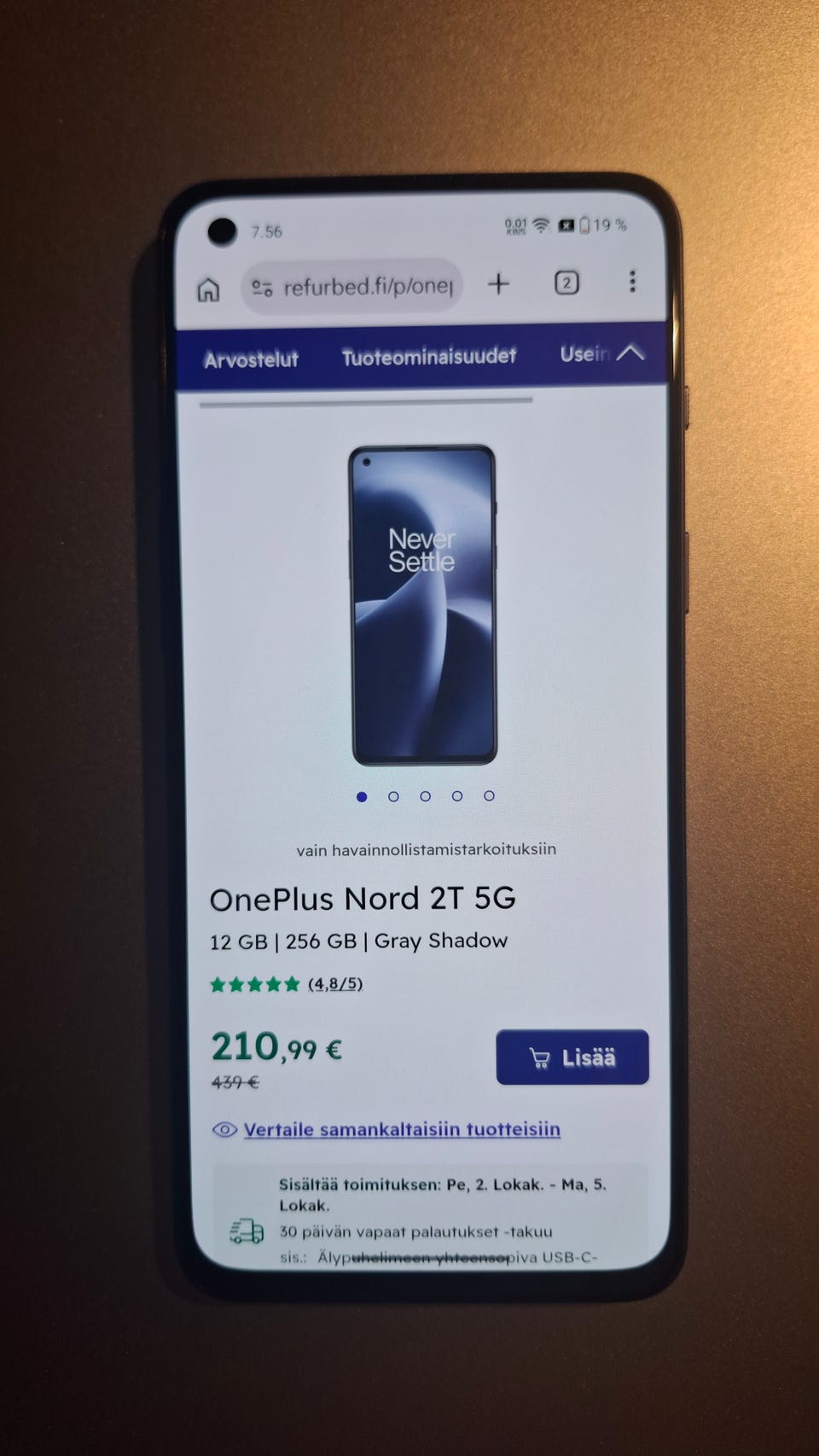
Task: Jump to the Arvostelut section
Action: pos(251,359)
